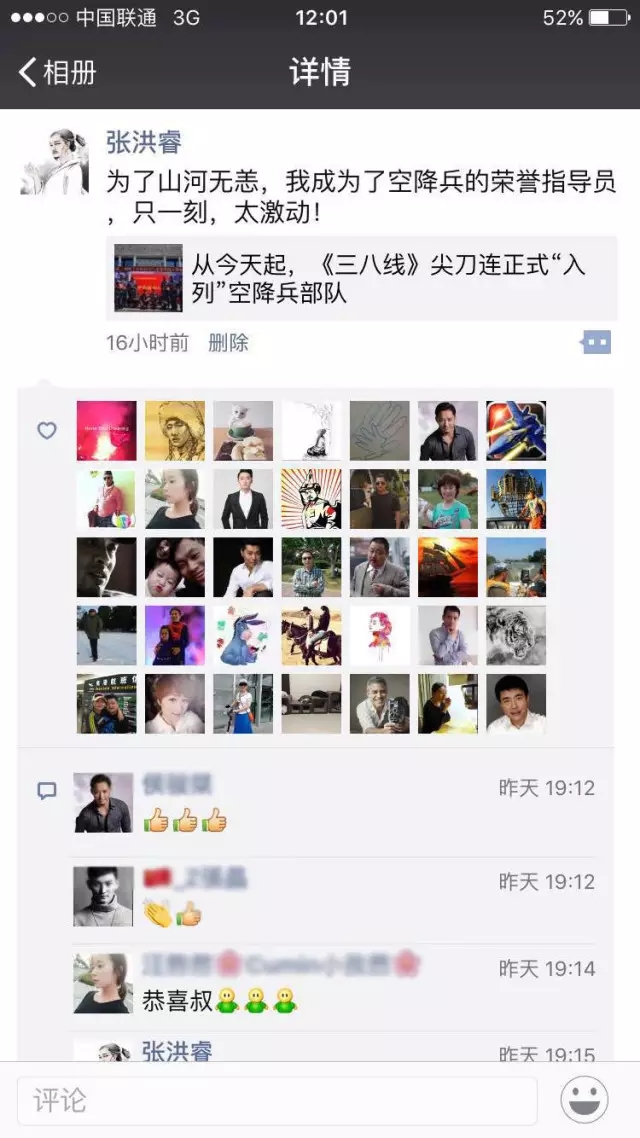640x1138 pixels.
Task: Open the commenter avatar at 昨天 19:12 with three thumbs-up
Action: [103, 803]
